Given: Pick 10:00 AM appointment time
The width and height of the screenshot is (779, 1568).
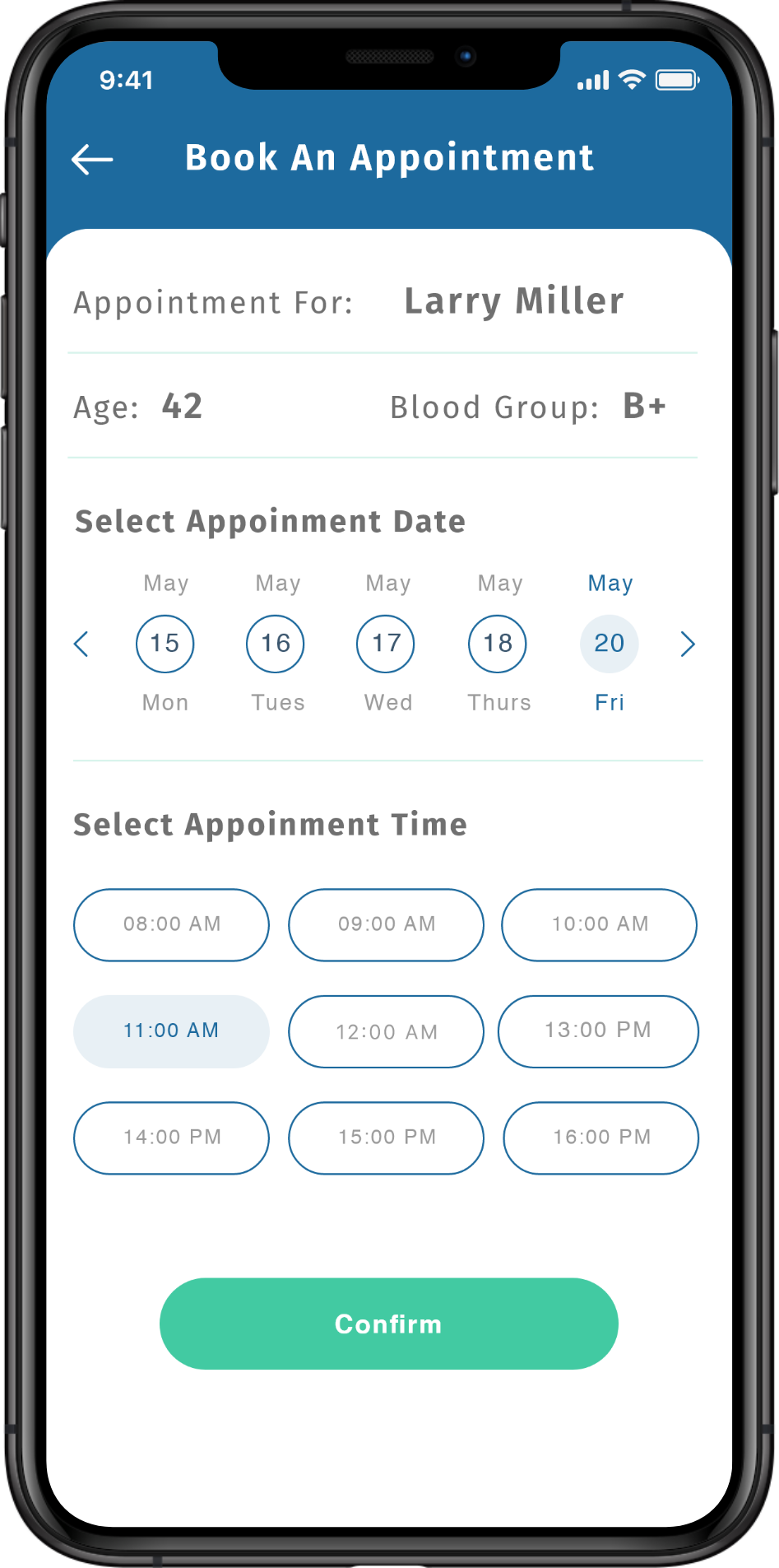Looking at the screenshot, I should pos(600,924).
